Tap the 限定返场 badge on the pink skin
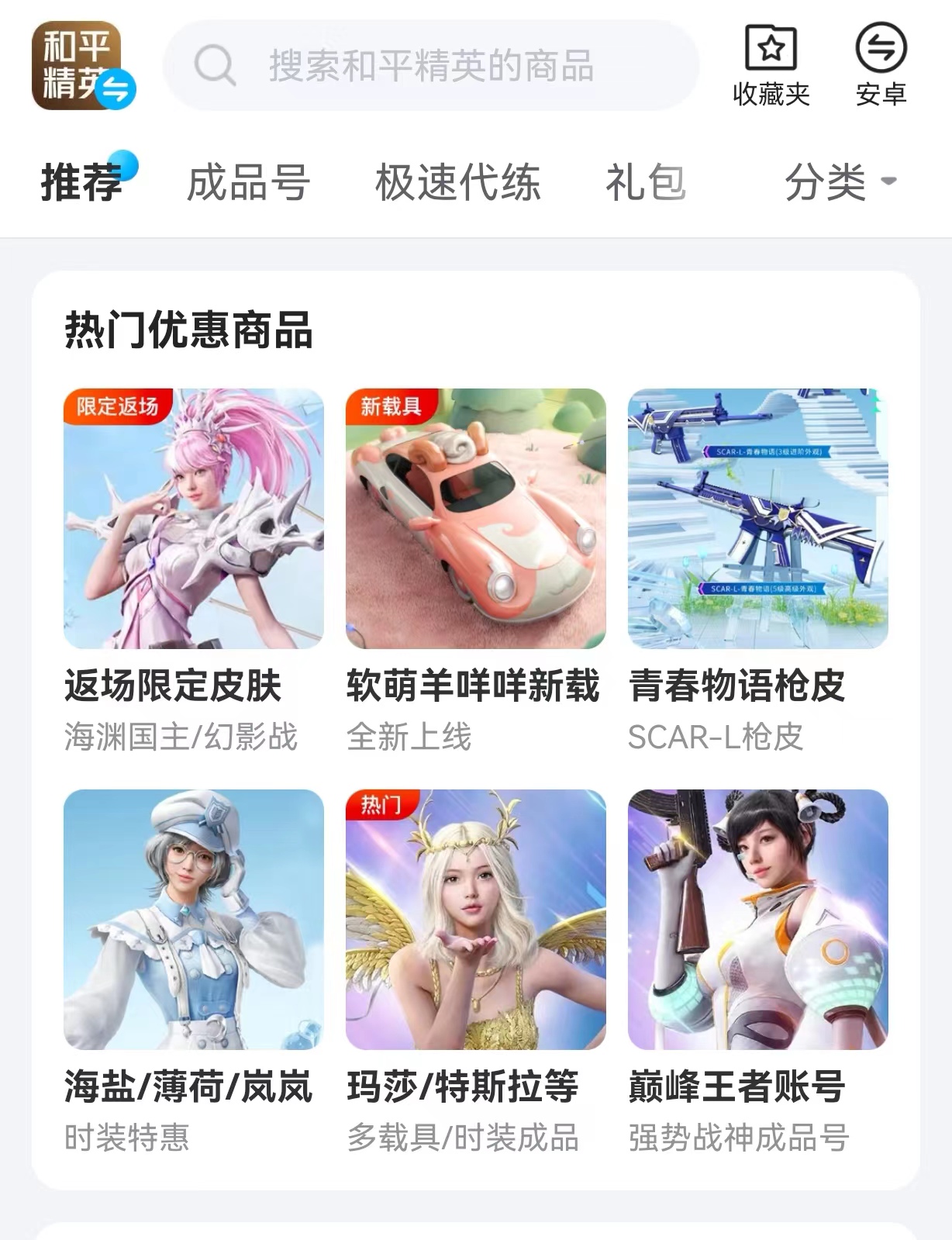Viewport: 952px width, 1240px height. tap(116, 406)
